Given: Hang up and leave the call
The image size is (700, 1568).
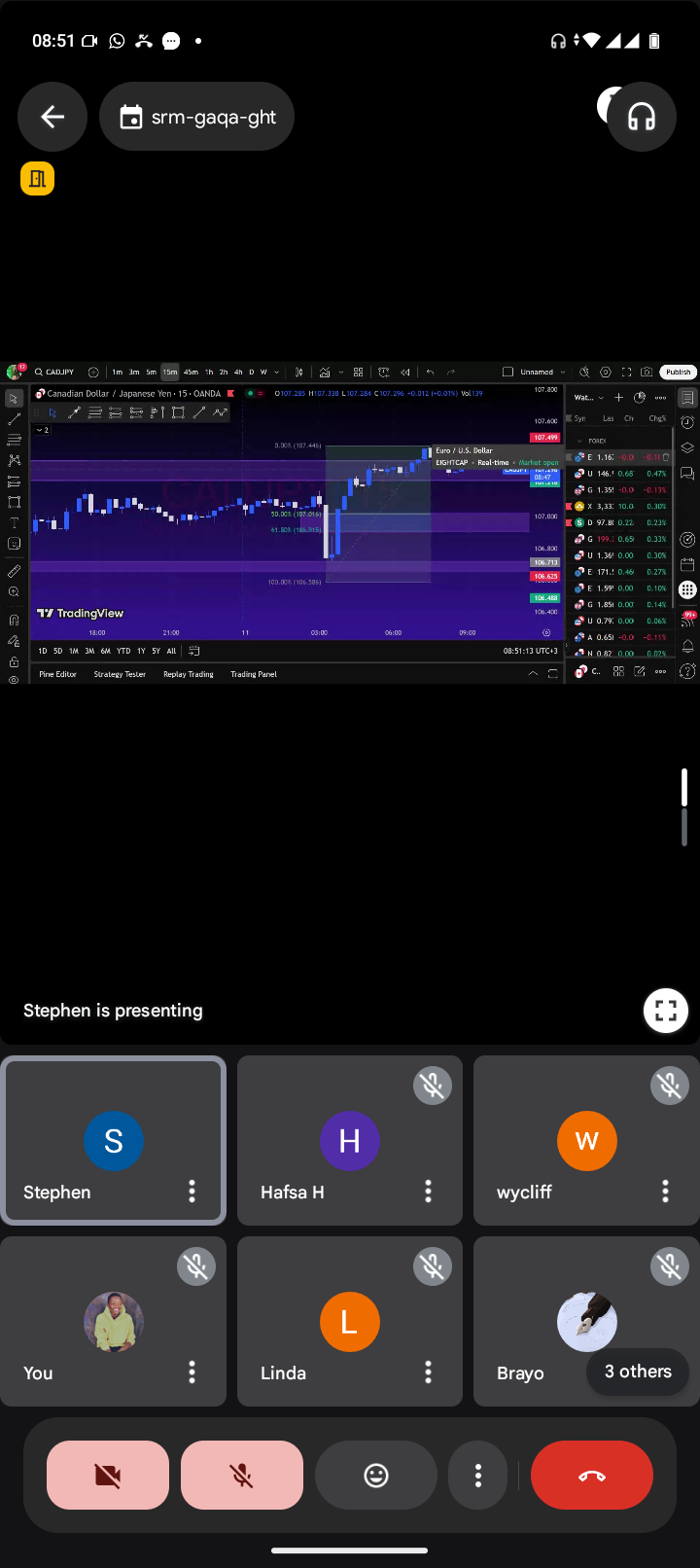Looking at the screenshot, I should (591, 1476).
